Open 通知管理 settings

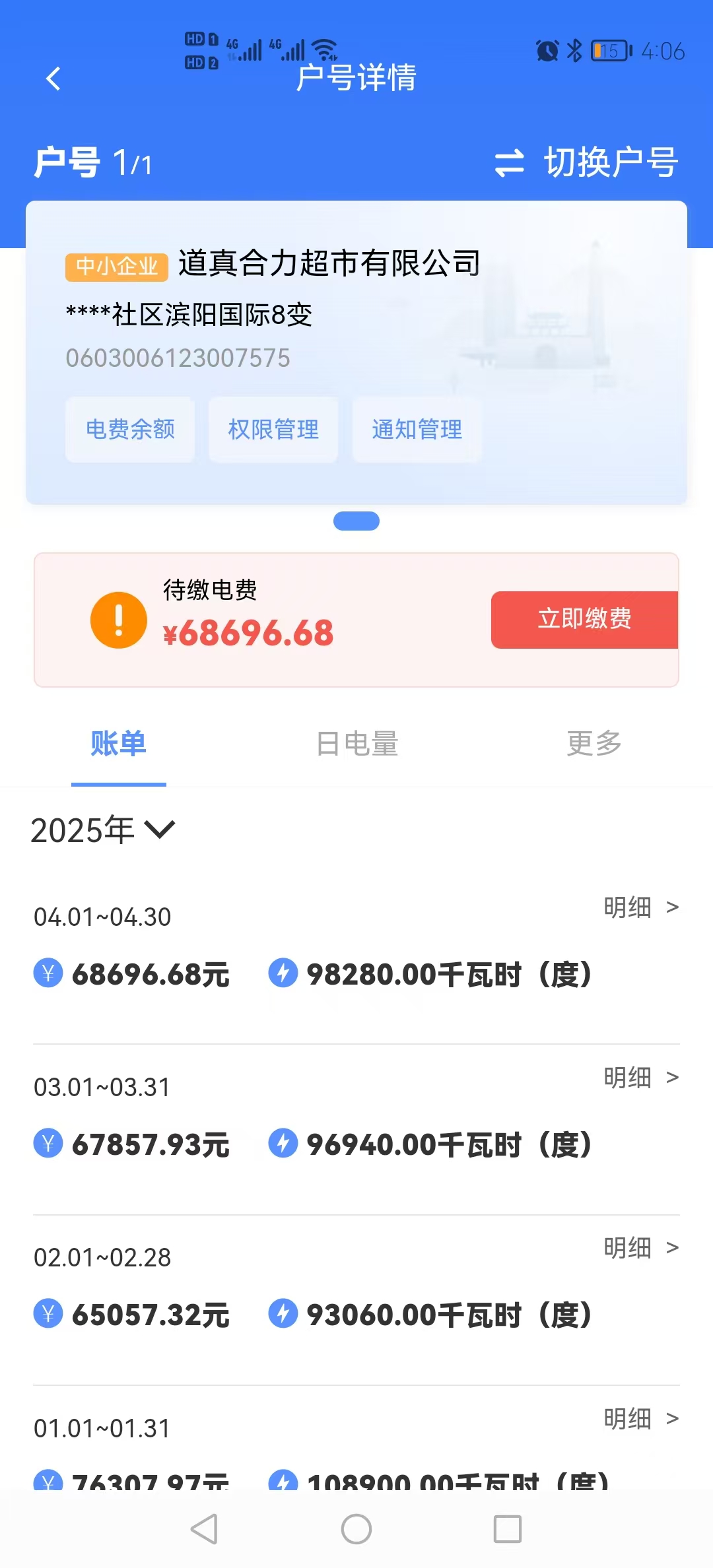click(417, 430)
